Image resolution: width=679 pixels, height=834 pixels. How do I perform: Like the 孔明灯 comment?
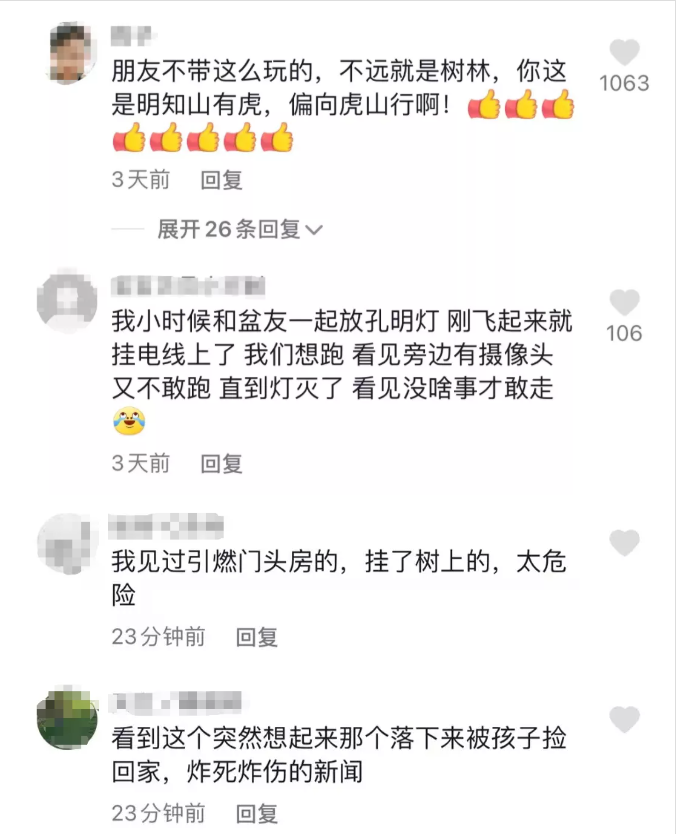tap(624, 302)
